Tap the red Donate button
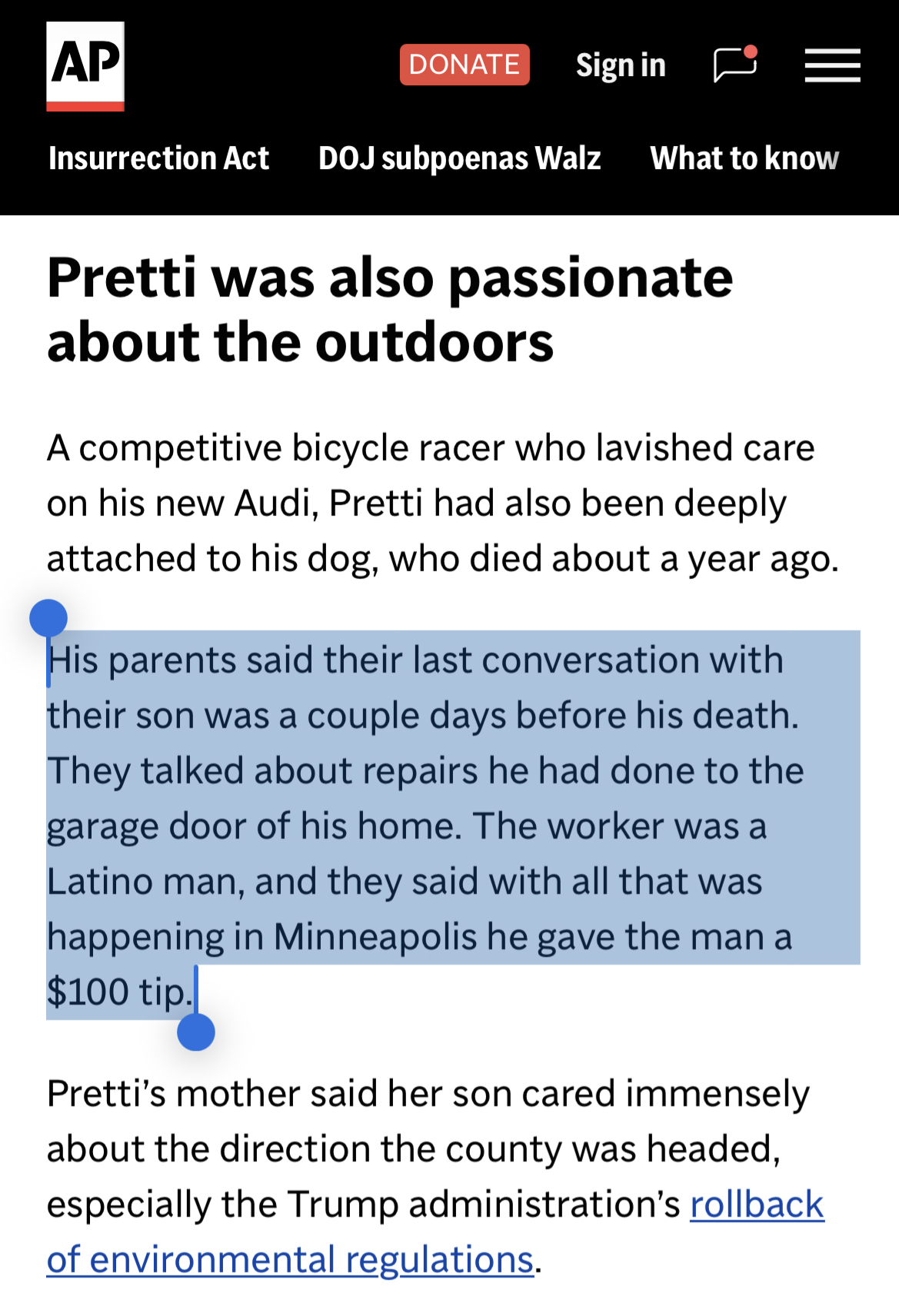This screenshot has width=899, height=1316. coord(464,65)
